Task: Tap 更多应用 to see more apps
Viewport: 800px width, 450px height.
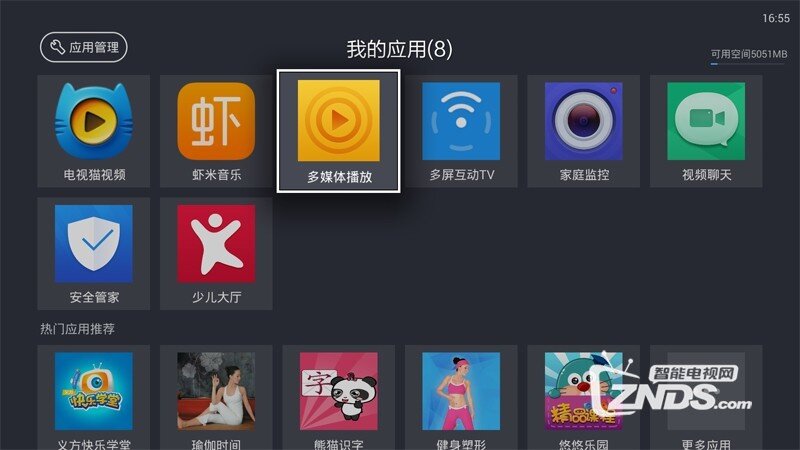Action: [x=706, y=397]
